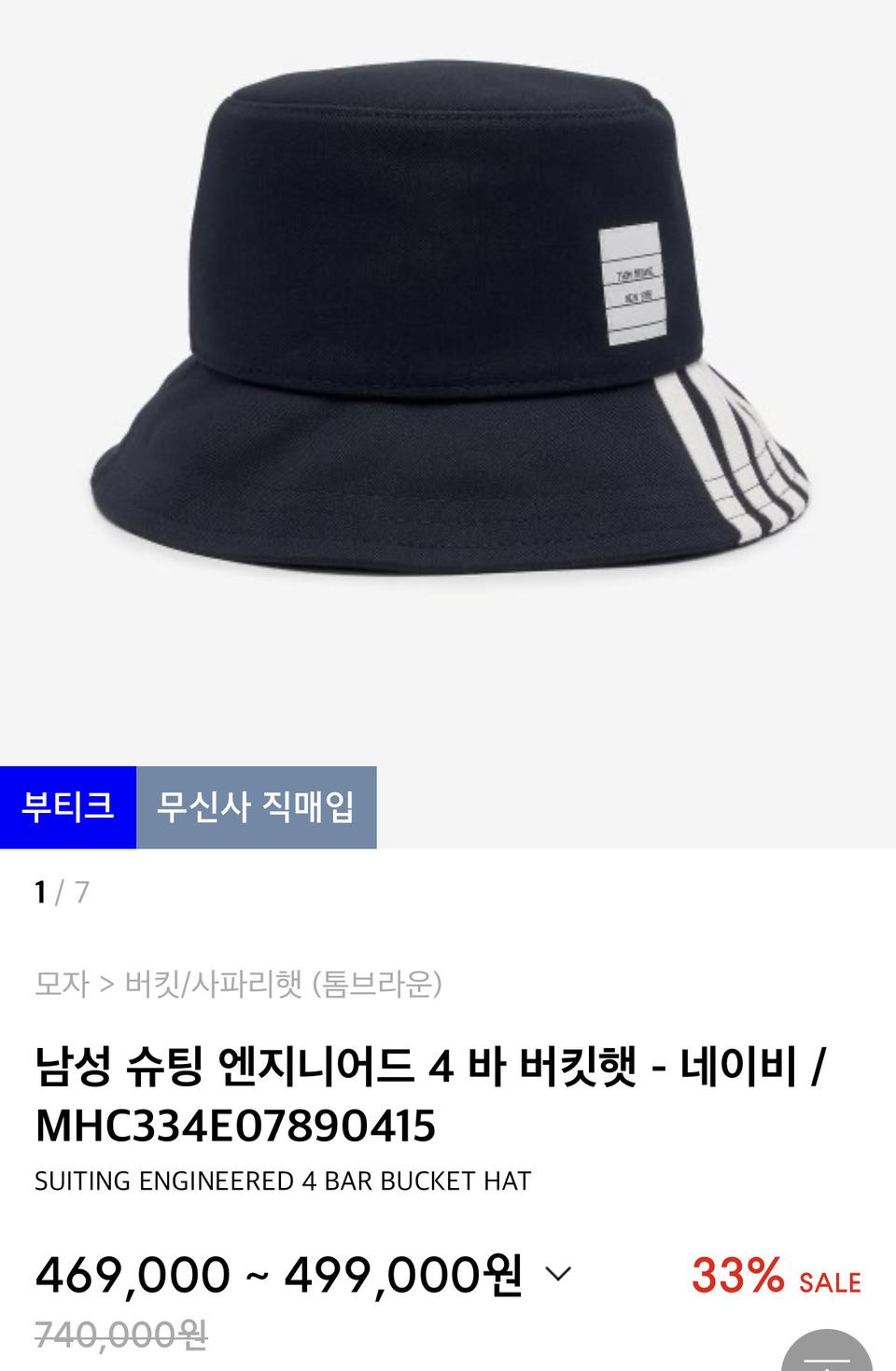Collapse the 469,000 ~ 499,000원 price breakdown

click(x=560, y=1274)
